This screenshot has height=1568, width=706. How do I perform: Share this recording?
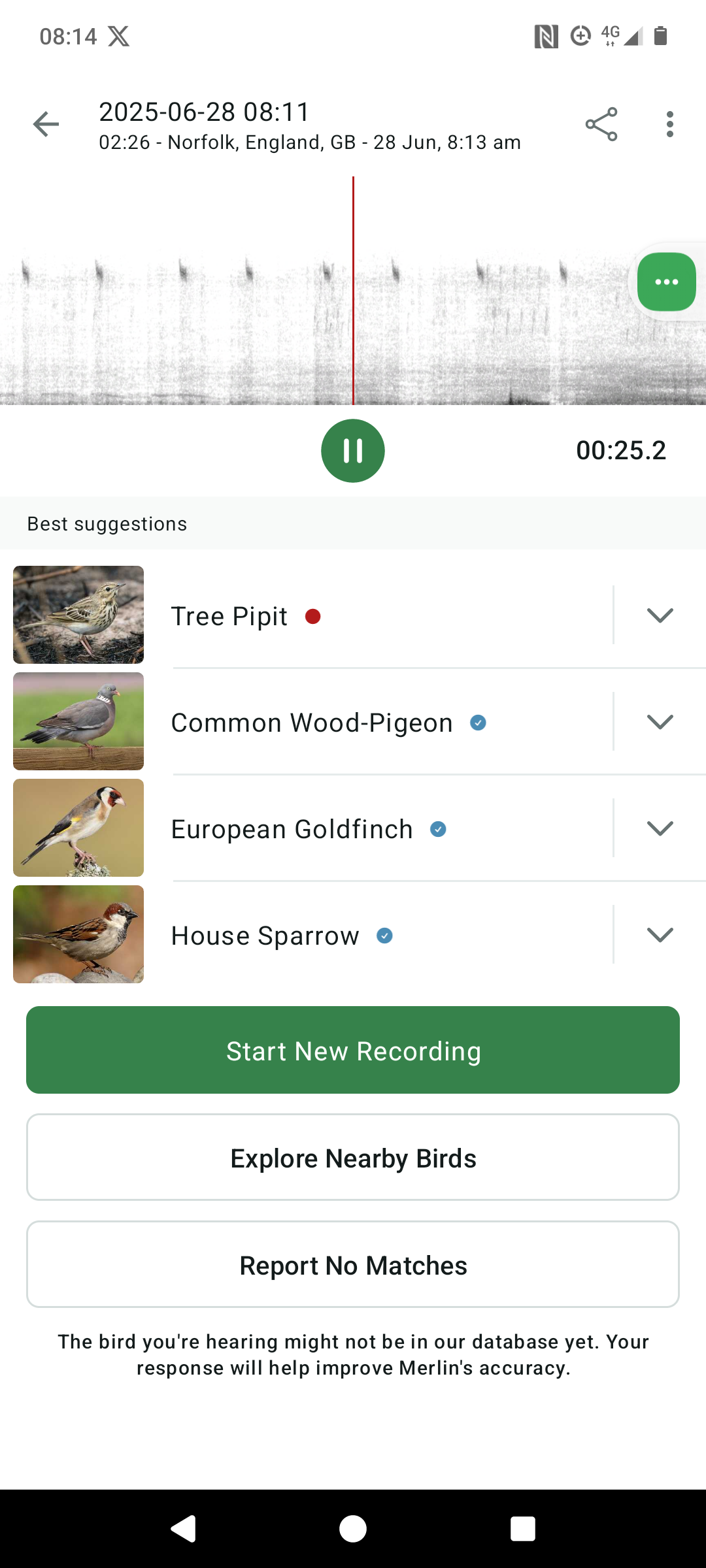click(x=601, y=124)
